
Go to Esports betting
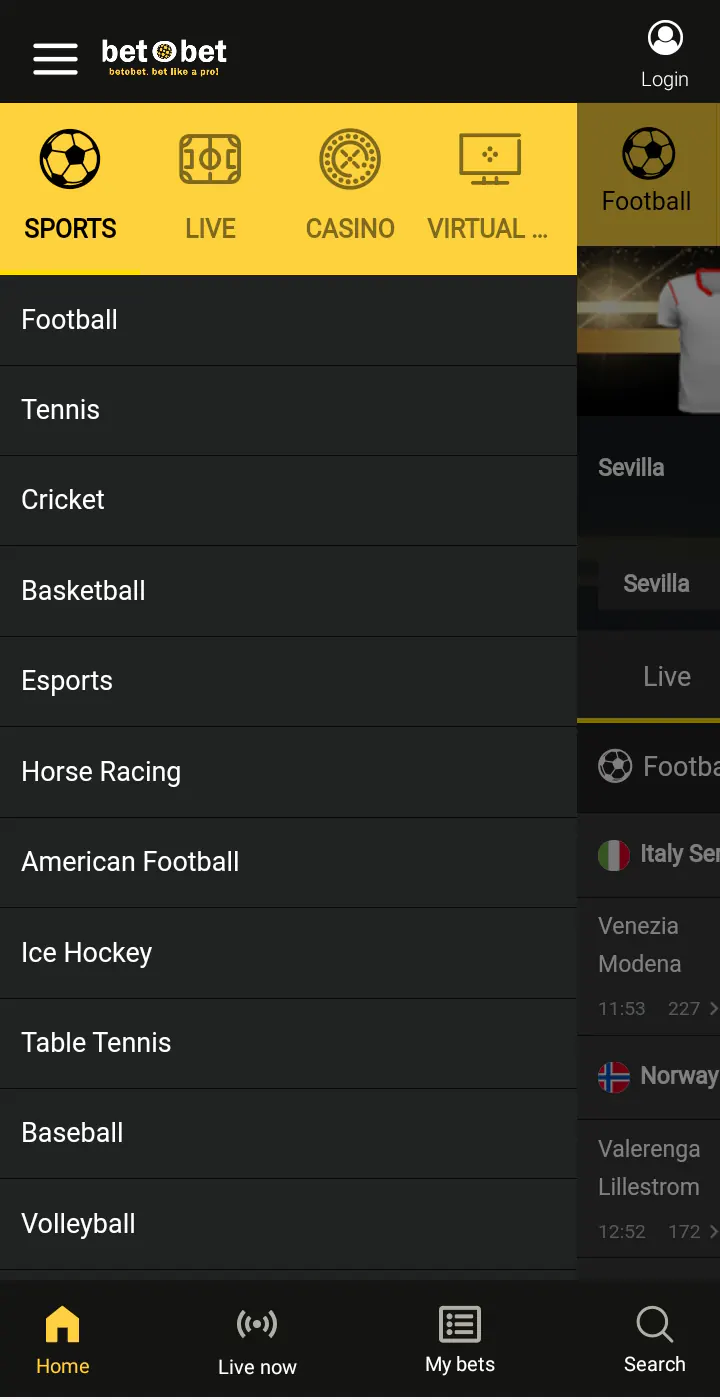tap(288, 681)
